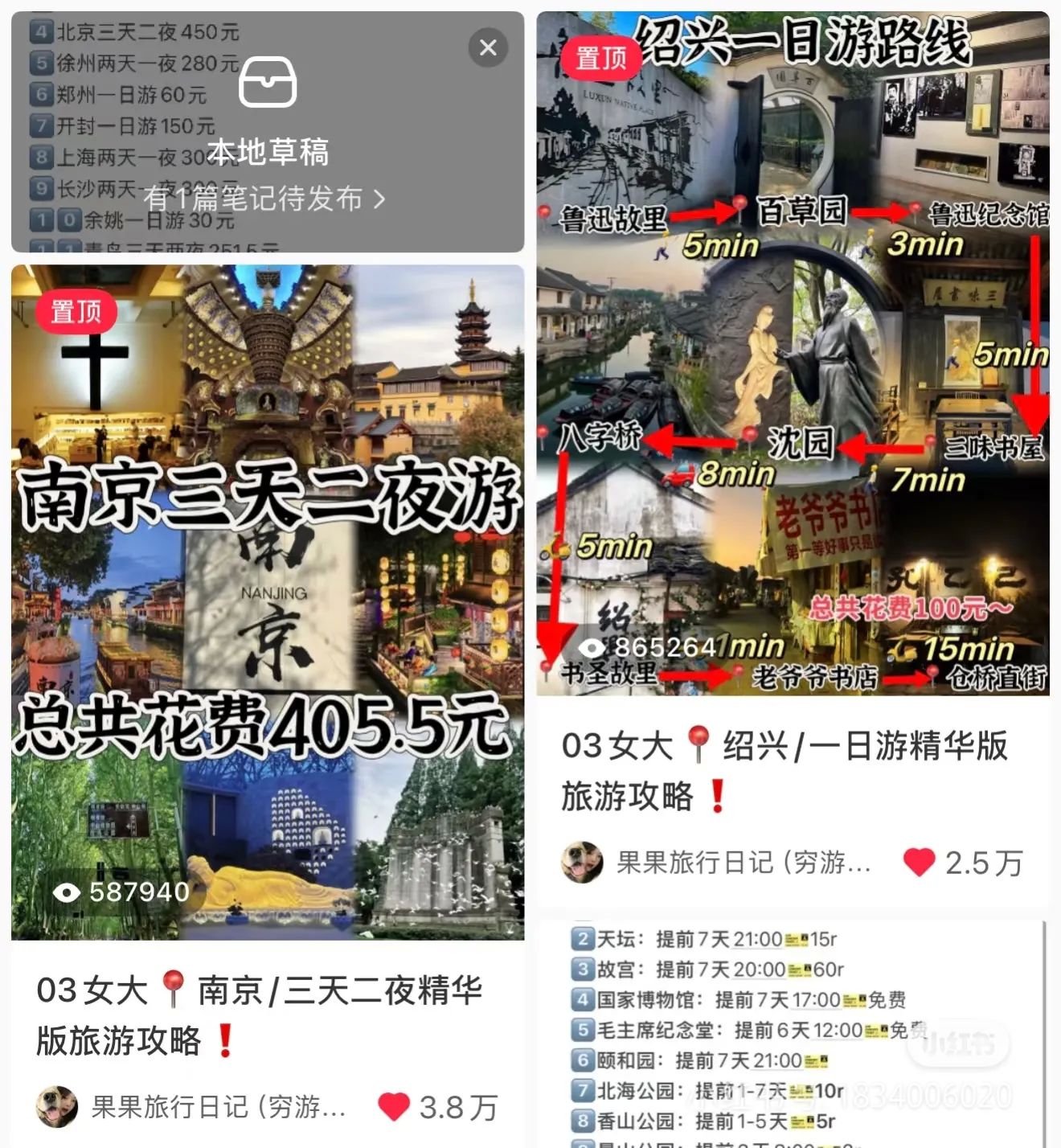Open the Nanjing three-day trip note
The width and height of the screenshot is (1061, 1148).
click(x=267, y=601)
